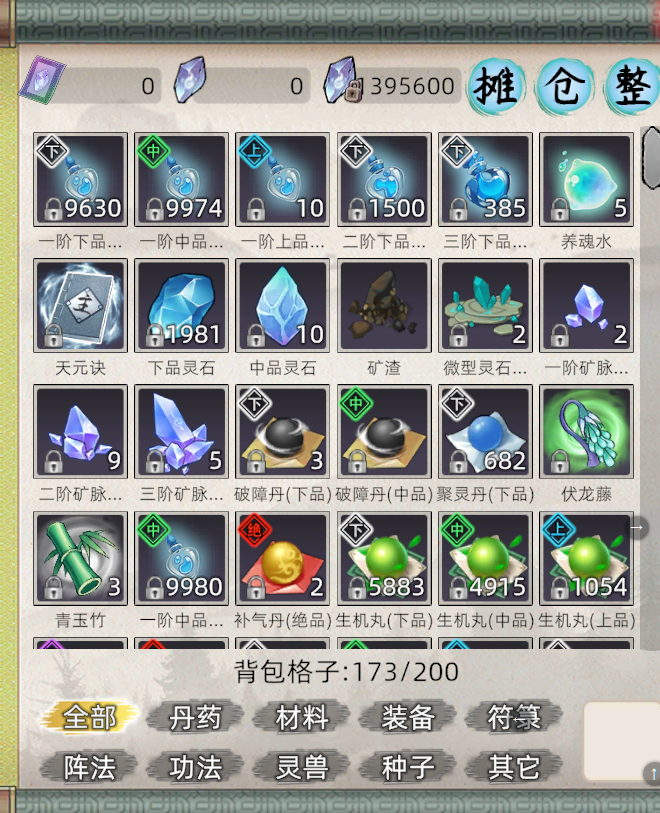Select the 伏龙藤 item
660x813 pixels.
586,432
